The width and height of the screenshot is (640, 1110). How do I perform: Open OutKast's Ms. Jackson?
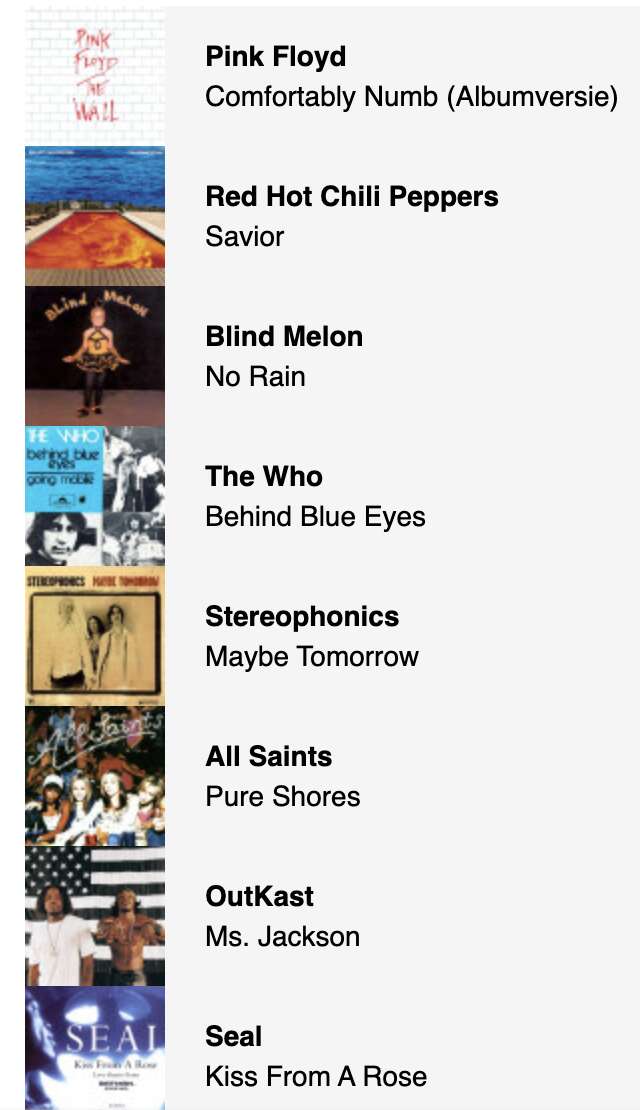(x=283, y=937)
